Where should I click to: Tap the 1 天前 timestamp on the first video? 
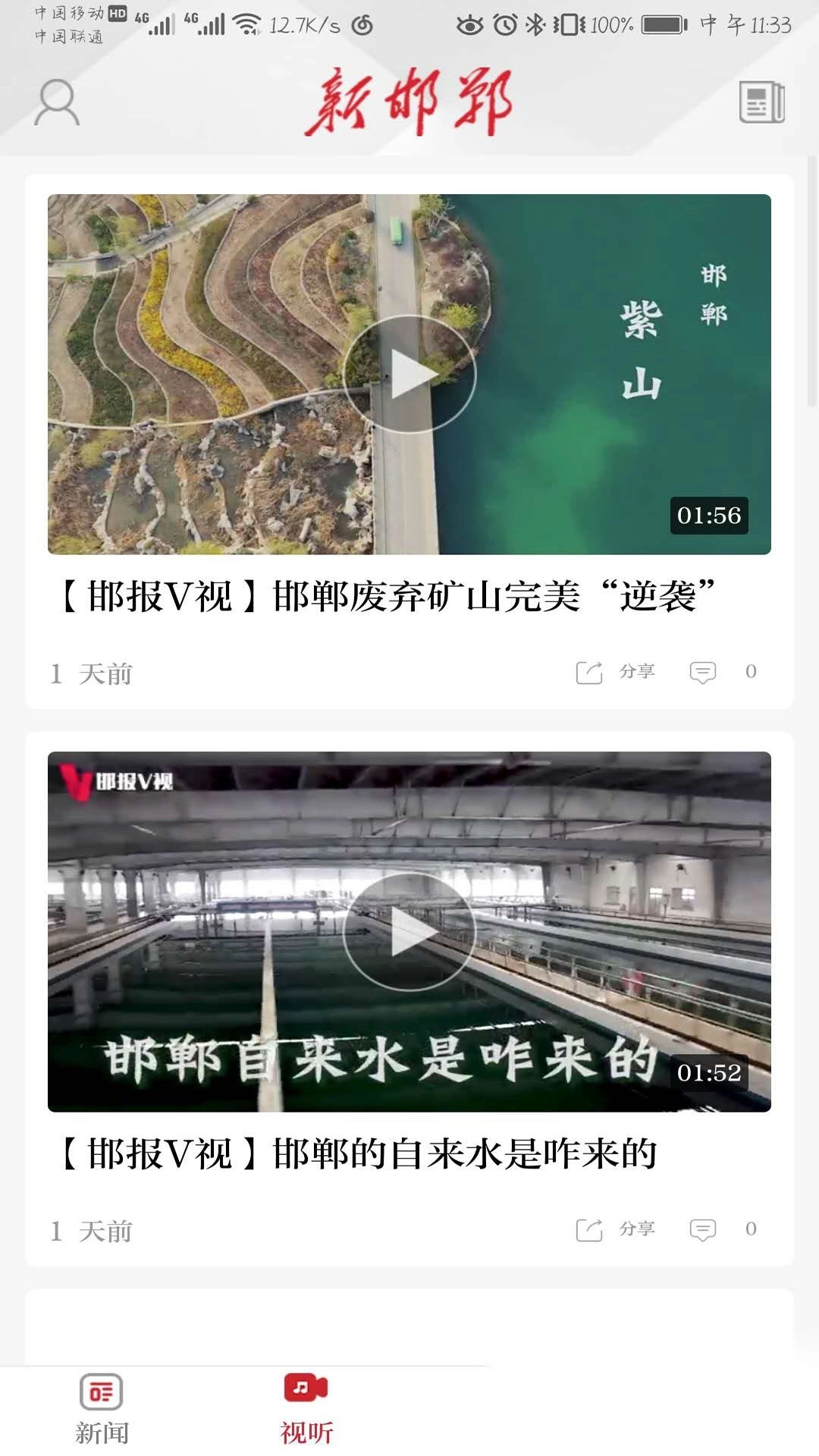[91, 672]
